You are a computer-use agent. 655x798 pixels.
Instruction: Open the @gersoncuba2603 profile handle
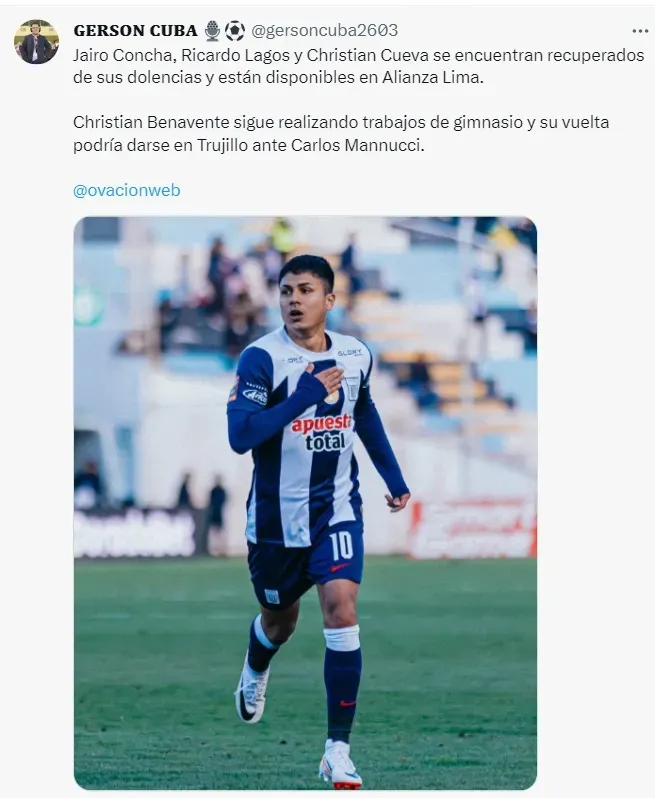323,31
